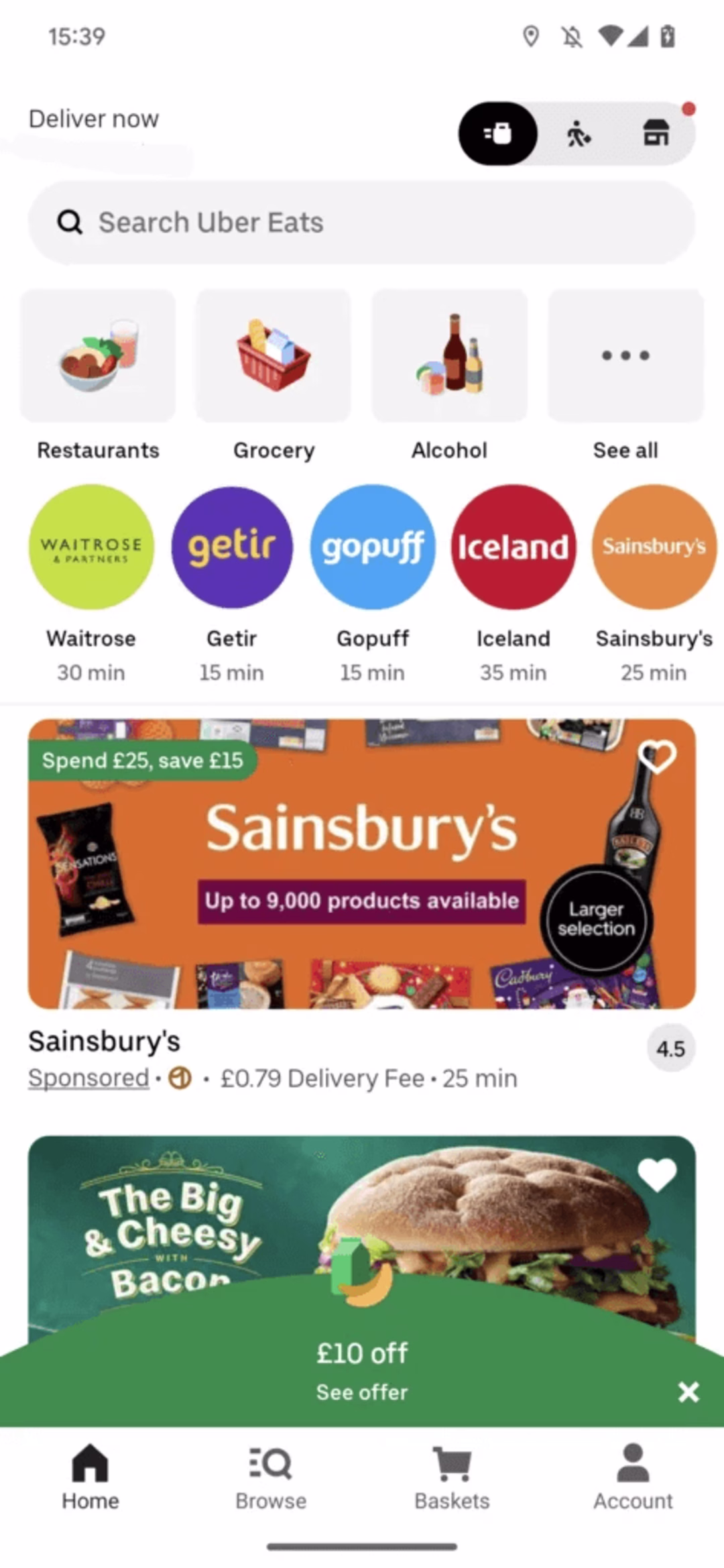Open the Gopuff store
Image resolution: width=724 pixels, height=1568 pixels.
[x=373, y=547]
